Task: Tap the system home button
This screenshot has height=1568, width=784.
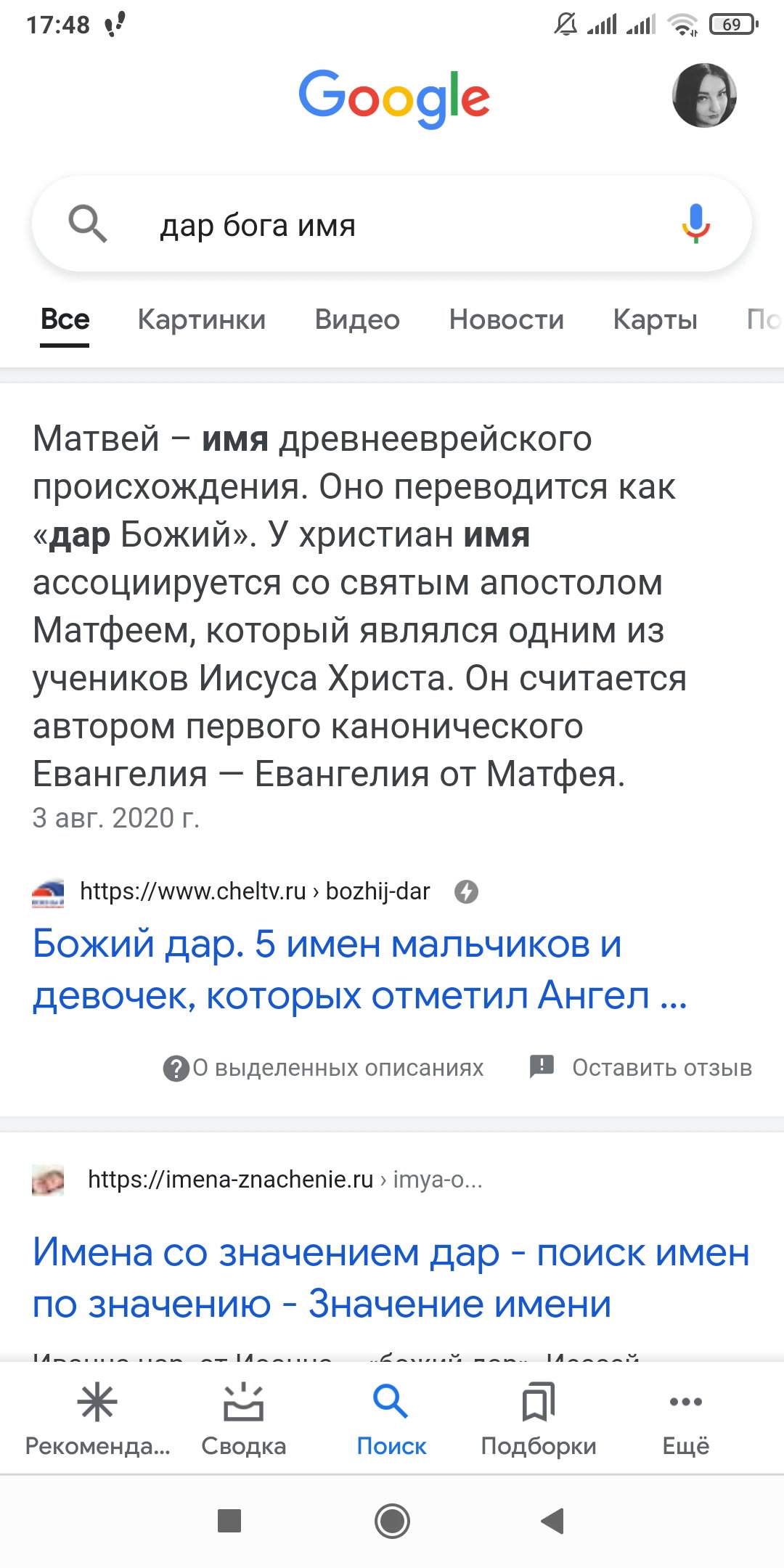Action: [392, 1520]
